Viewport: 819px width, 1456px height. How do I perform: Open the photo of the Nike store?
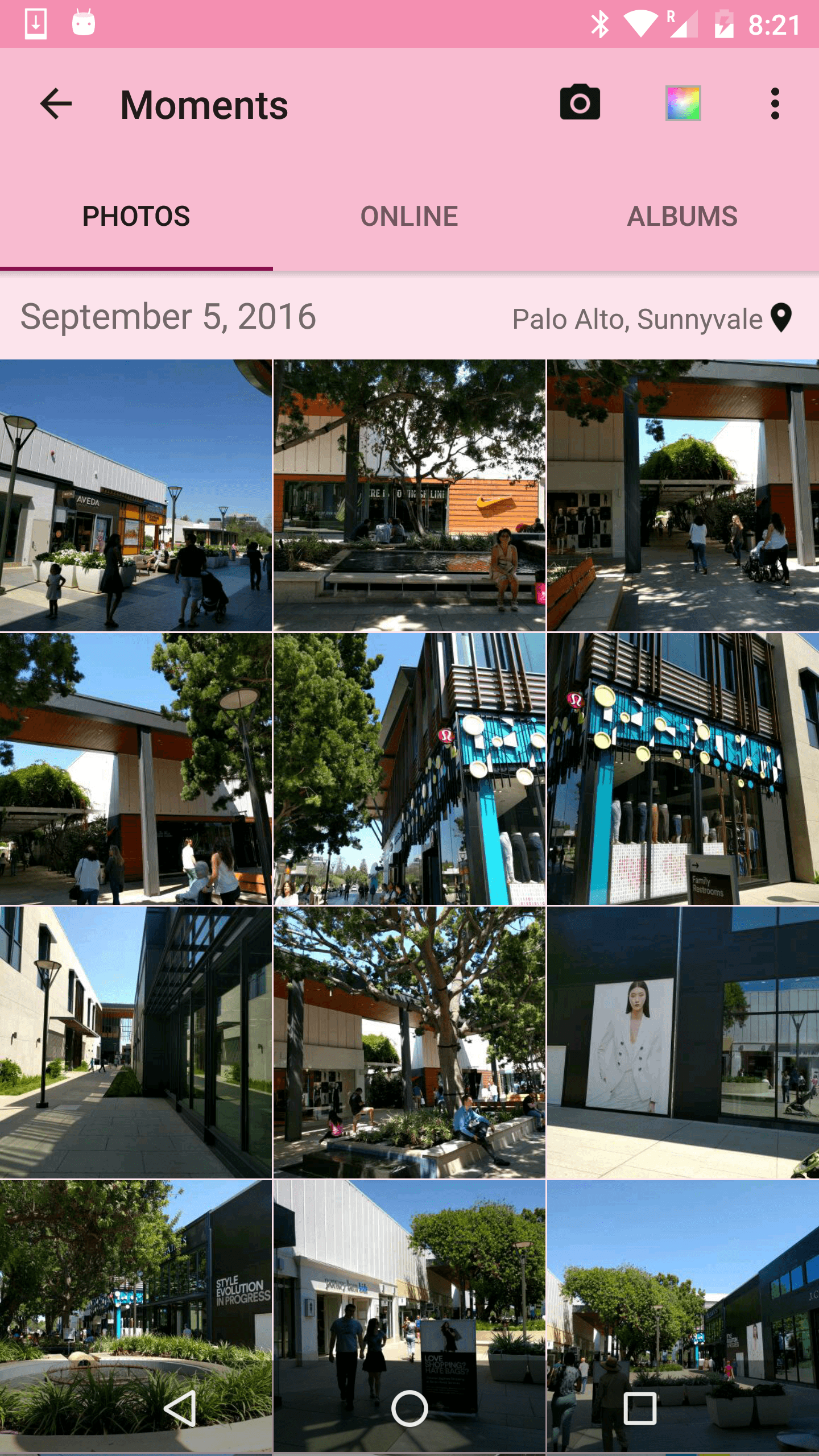point(409,495)
